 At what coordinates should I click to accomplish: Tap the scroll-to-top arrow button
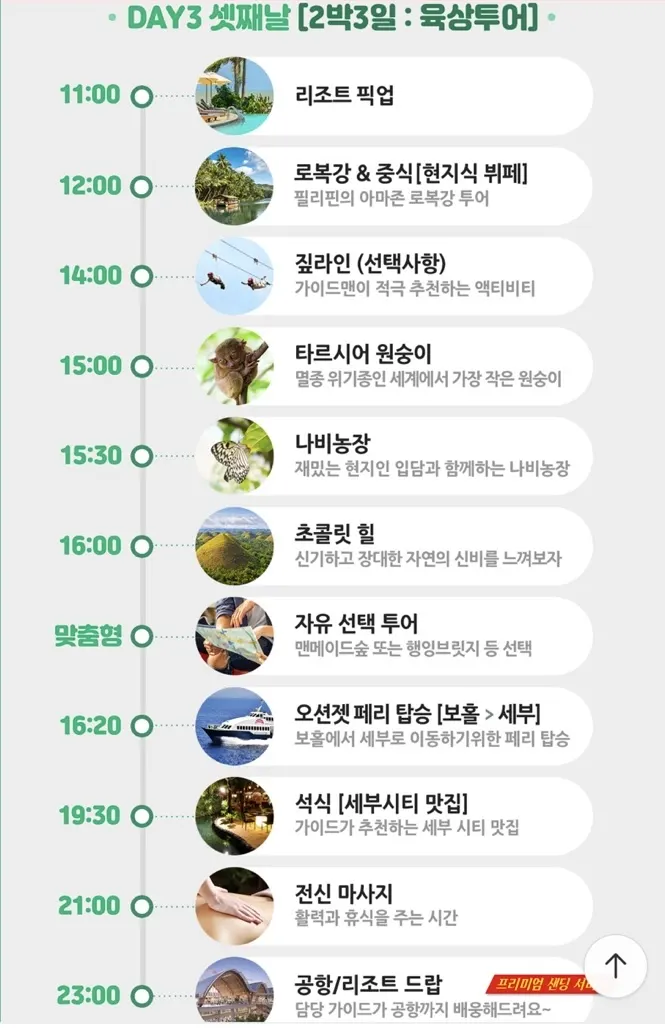pyautogui.click(x=615, y=966)
